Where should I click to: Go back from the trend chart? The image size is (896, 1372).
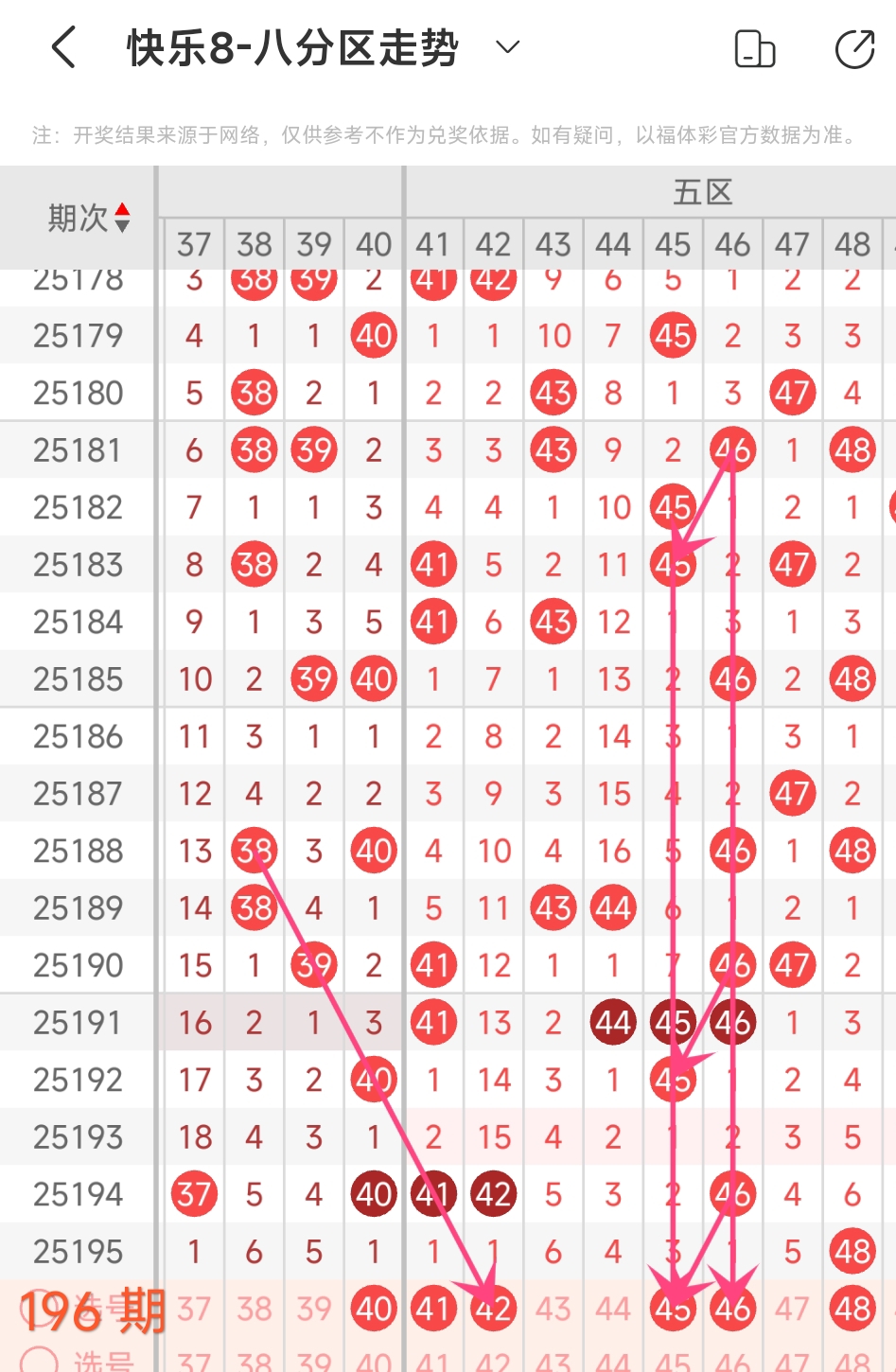(63, 47)
